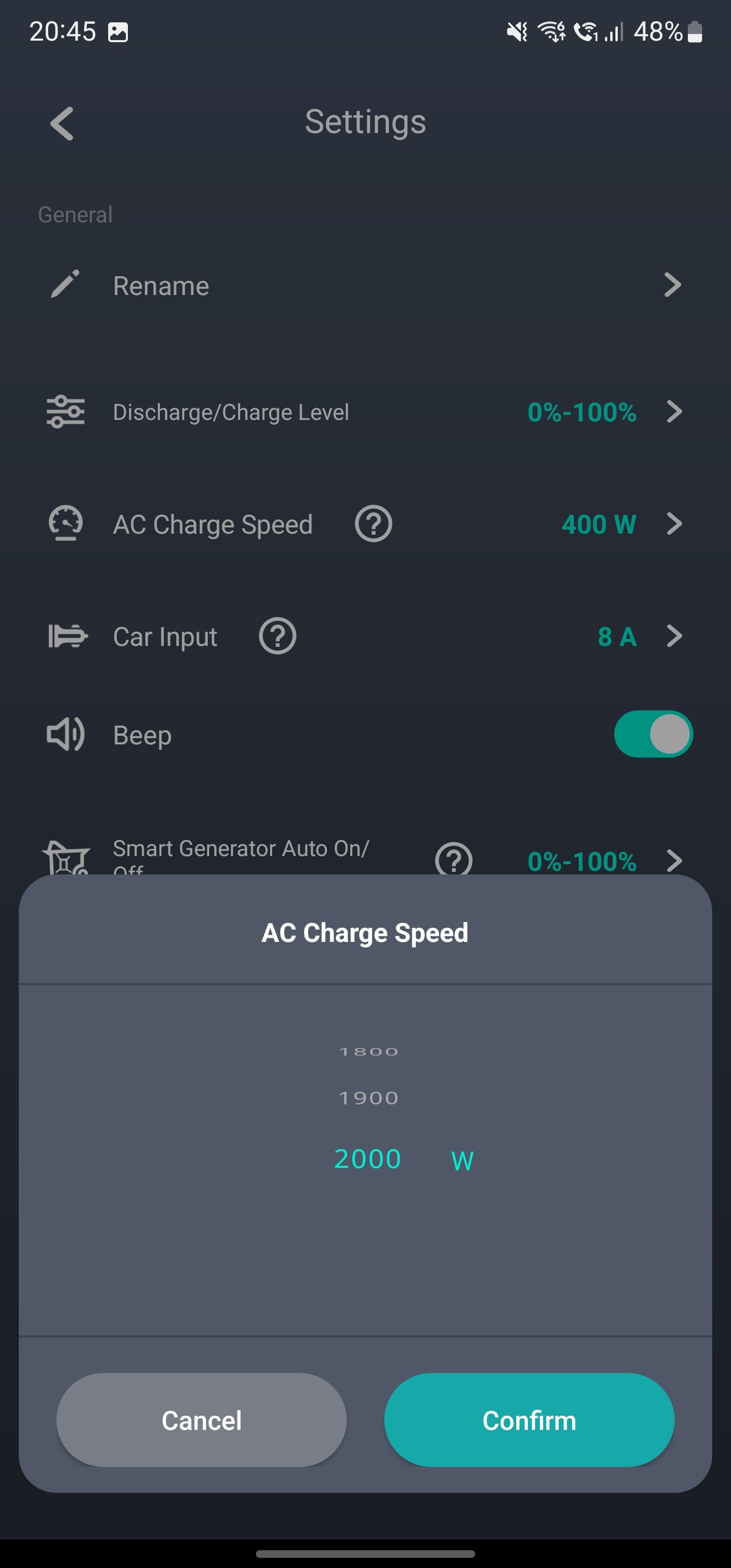
Task: Confirm the AC charge speed selection
Action: click(528, 1420)
